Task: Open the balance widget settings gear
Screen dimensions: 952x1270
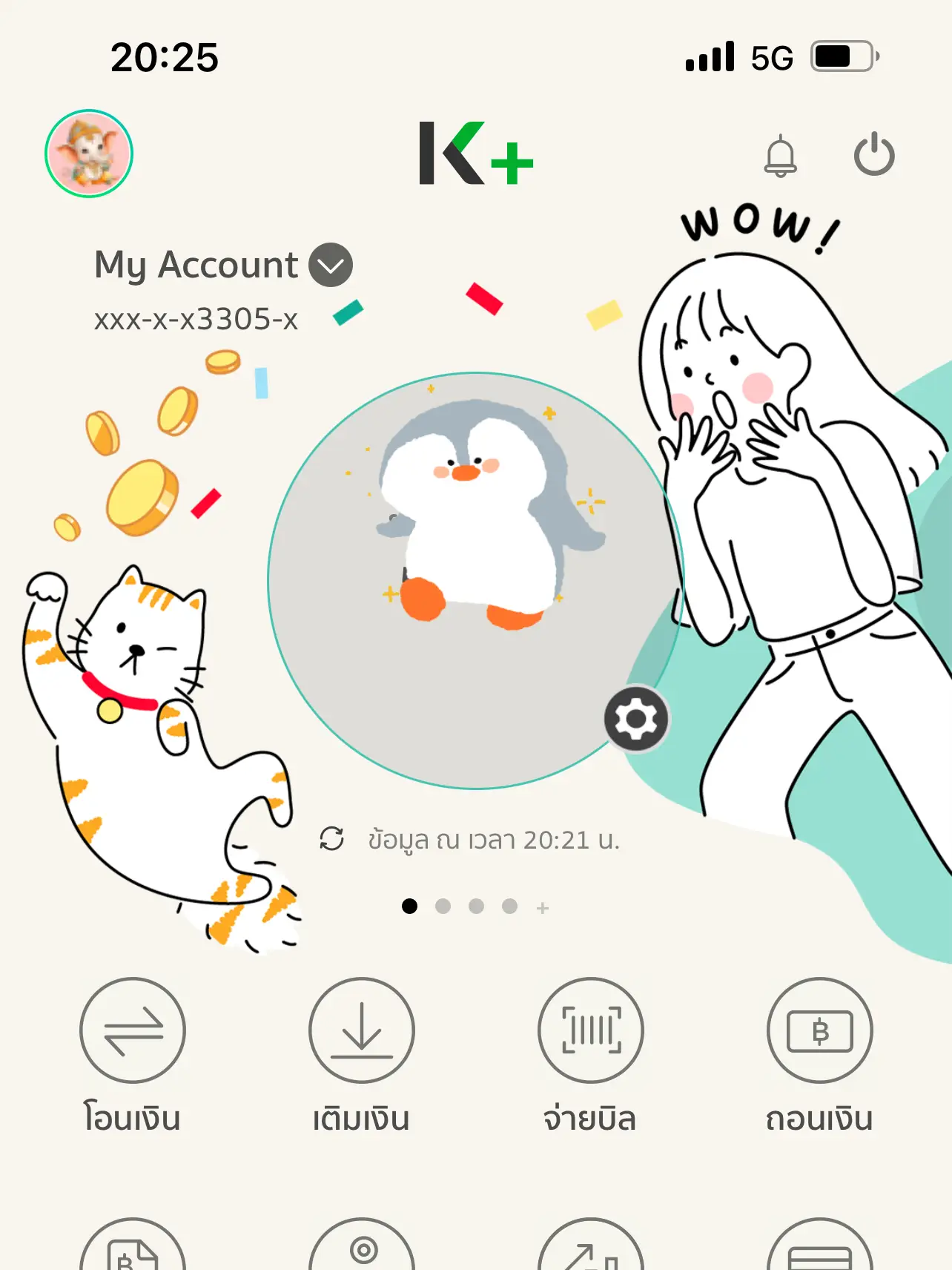Action: [x=636, y=717]
